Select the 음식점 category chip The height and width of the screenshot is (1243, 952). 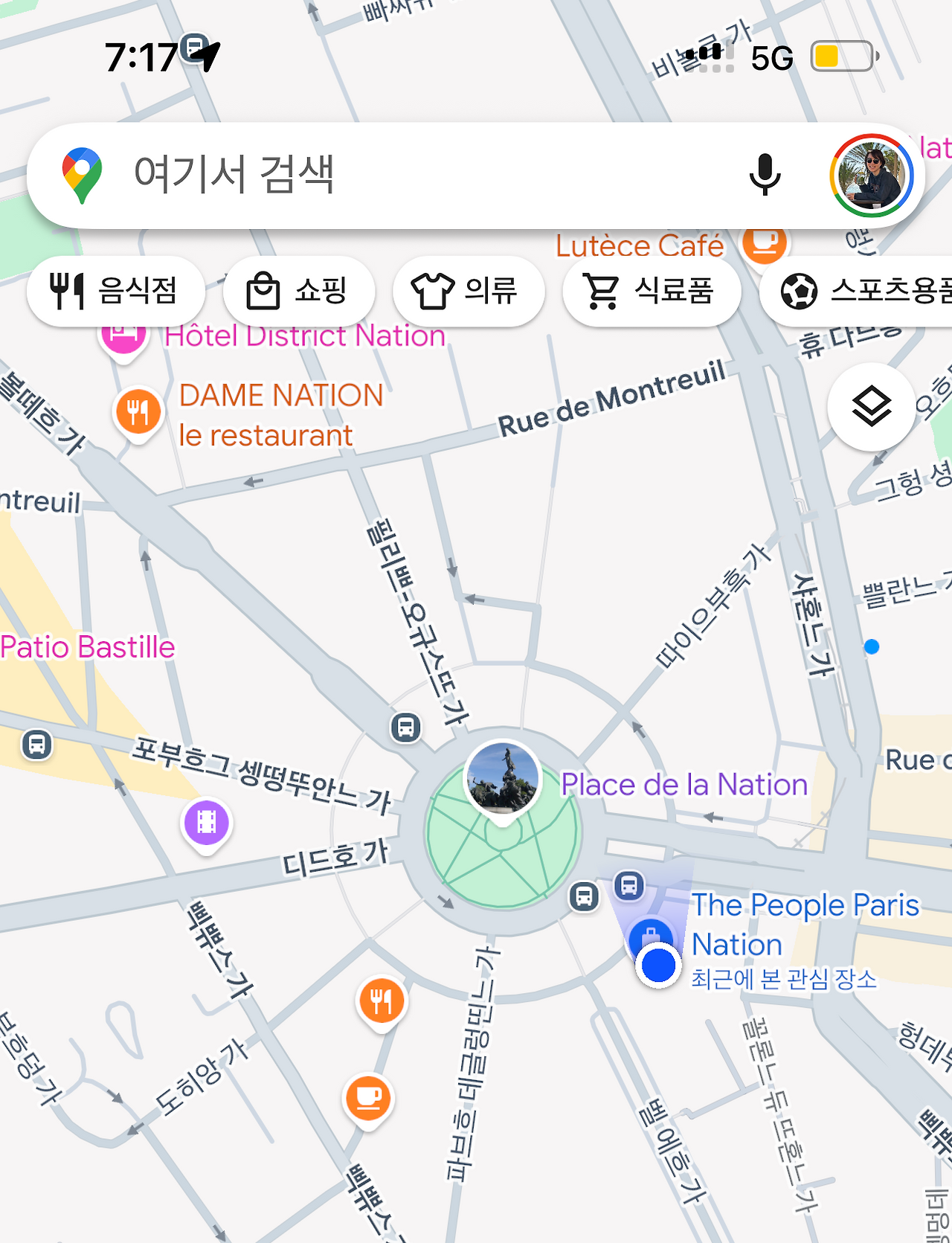click(117, 291)
